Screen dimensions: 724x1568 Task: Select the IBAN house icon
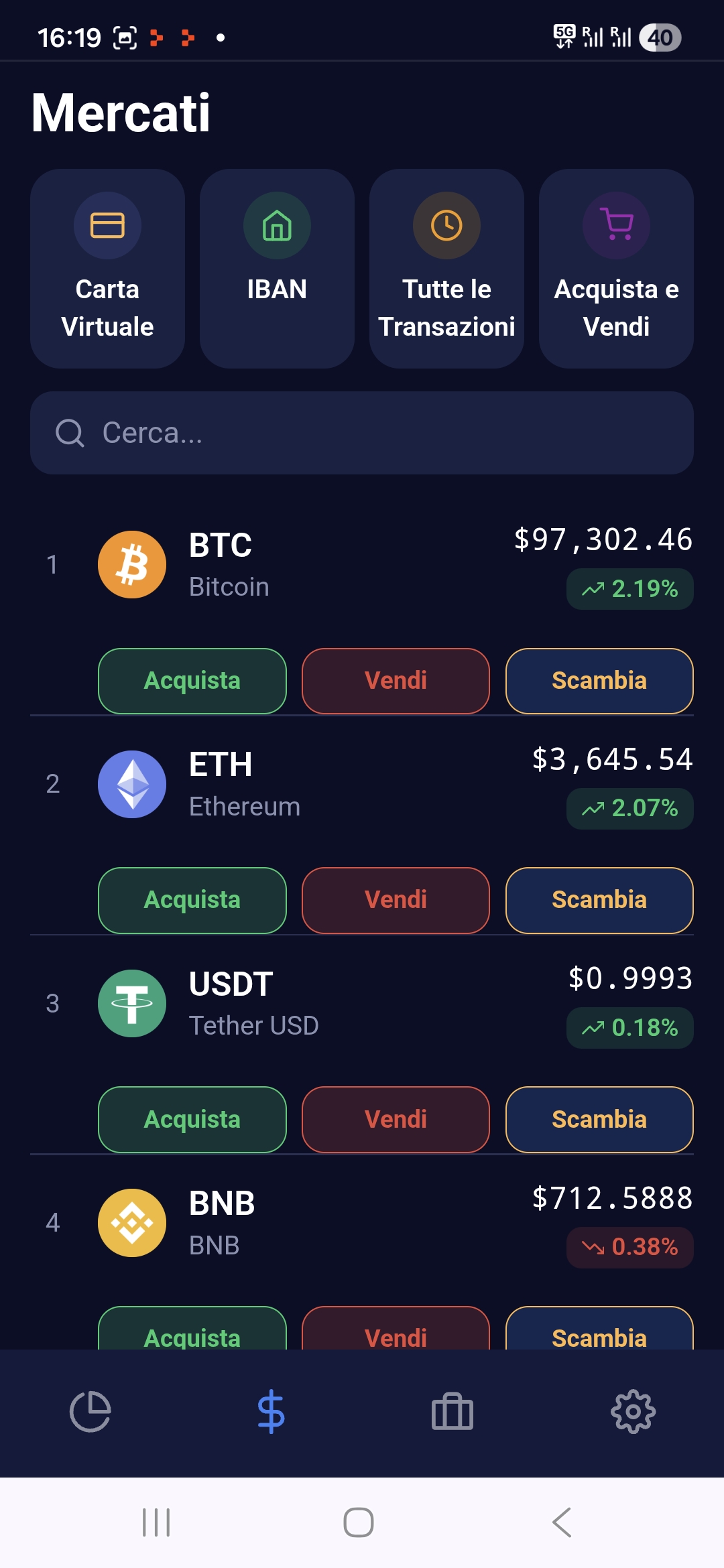click(x=277, y=226)
